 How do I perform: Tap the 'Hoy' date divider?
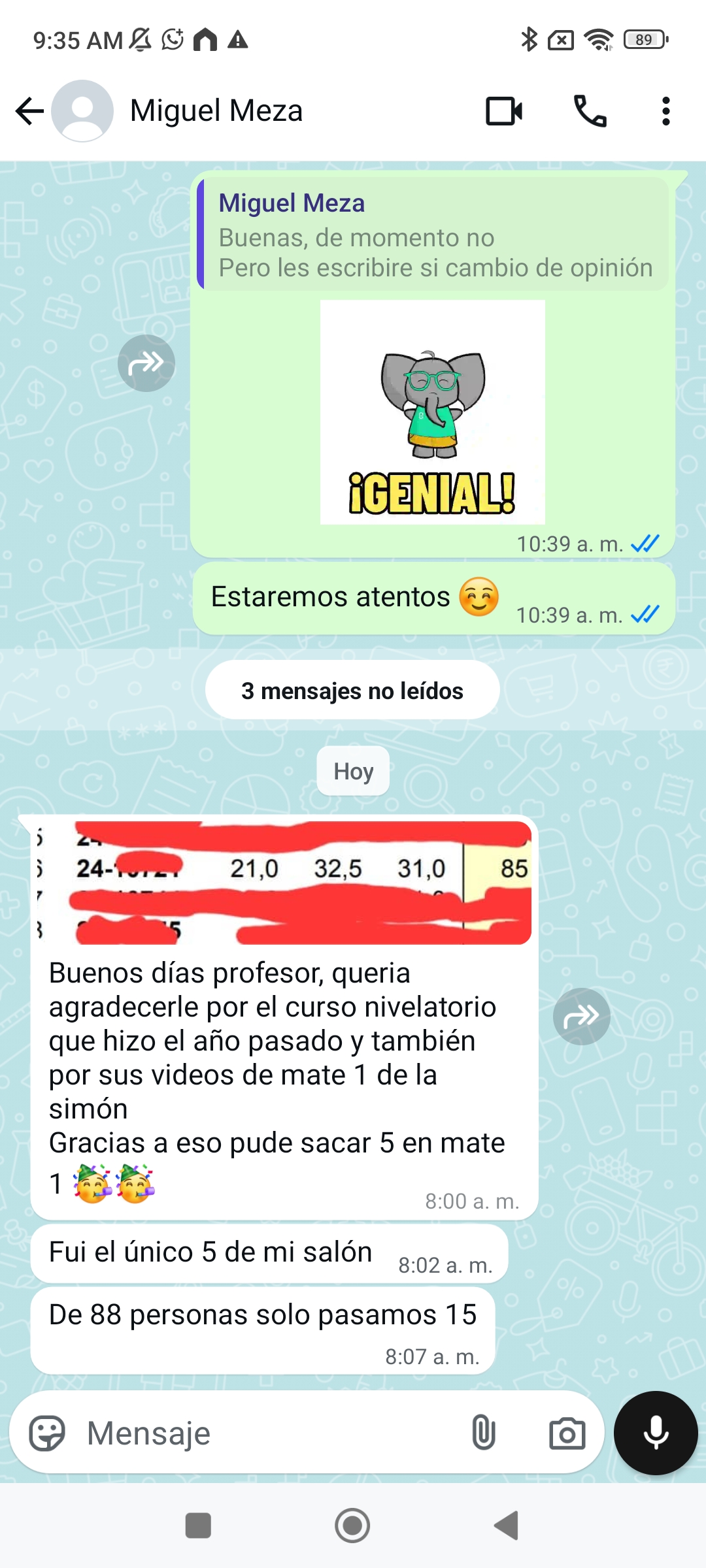[x=352, y=771]
